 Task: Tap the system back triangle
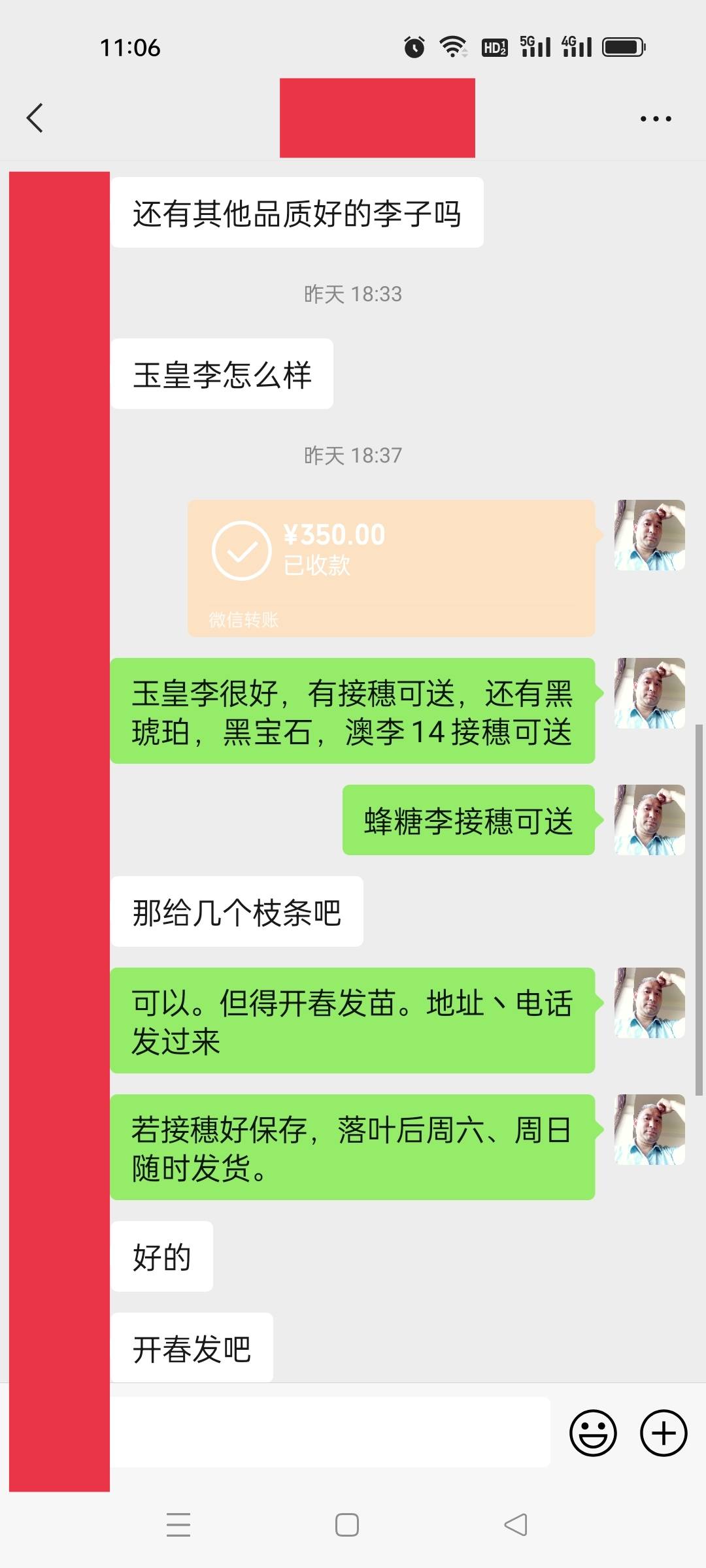516,1525
